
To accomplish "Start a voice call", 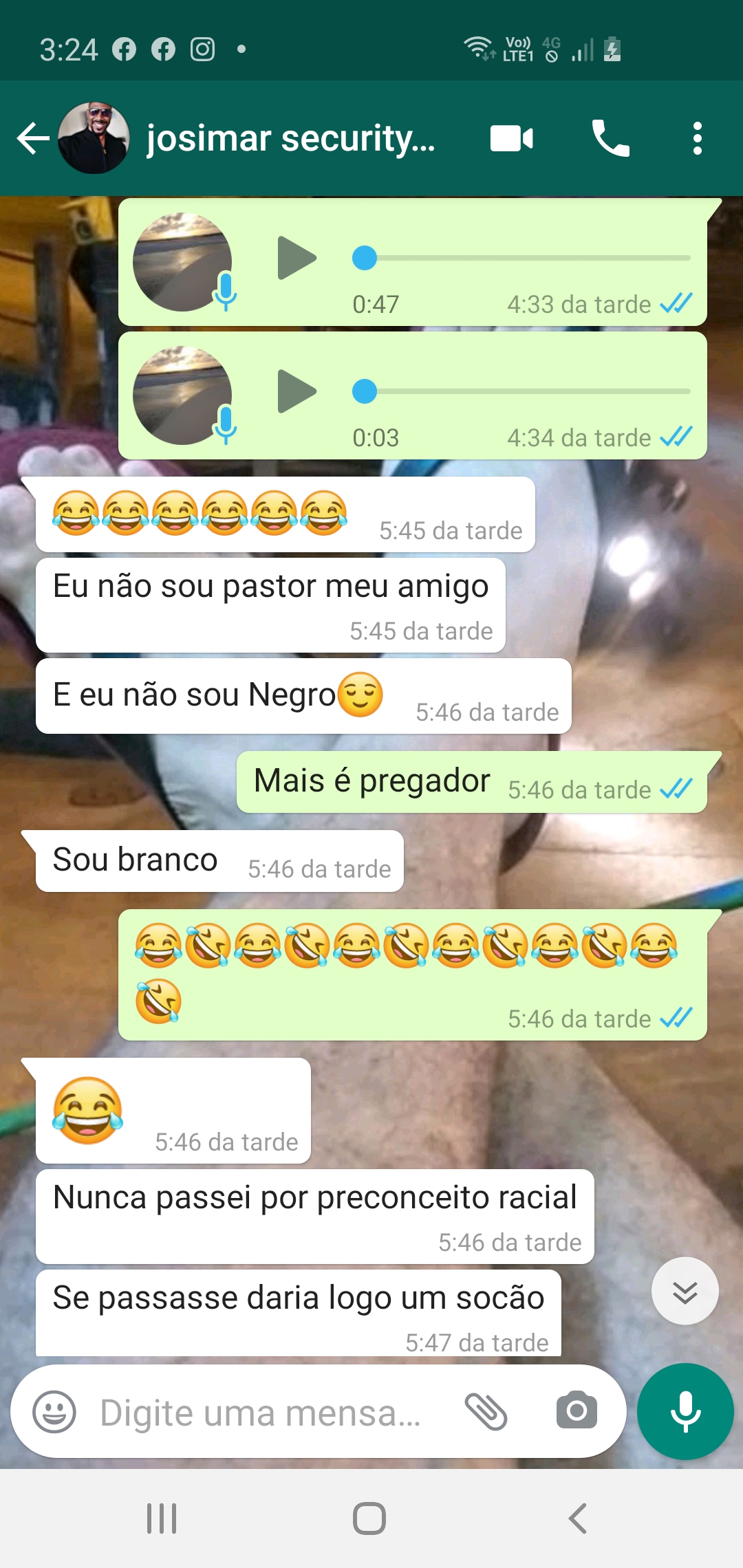I will pos(610,138).
